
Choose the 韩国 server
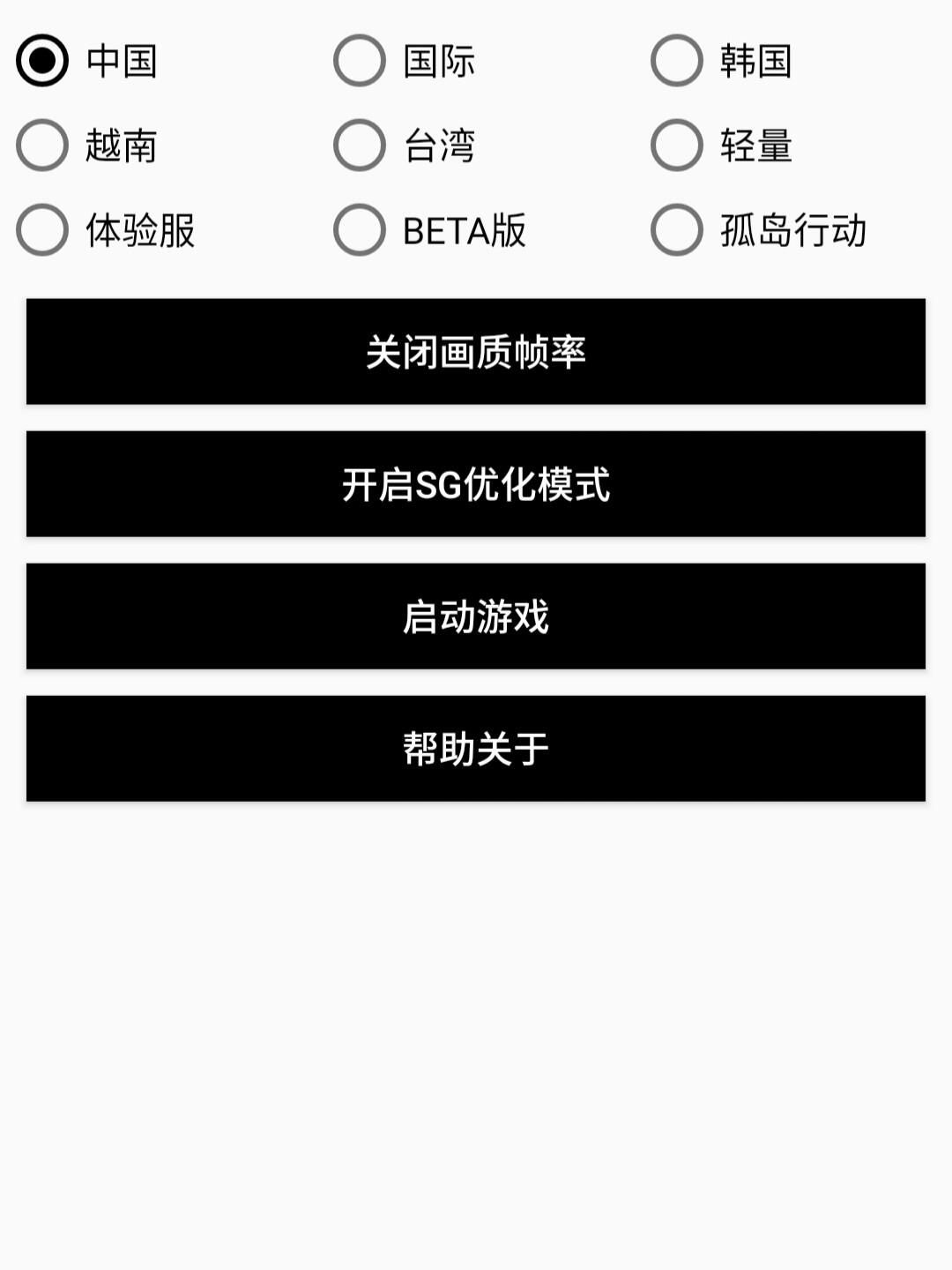click(x=674, y=62)
